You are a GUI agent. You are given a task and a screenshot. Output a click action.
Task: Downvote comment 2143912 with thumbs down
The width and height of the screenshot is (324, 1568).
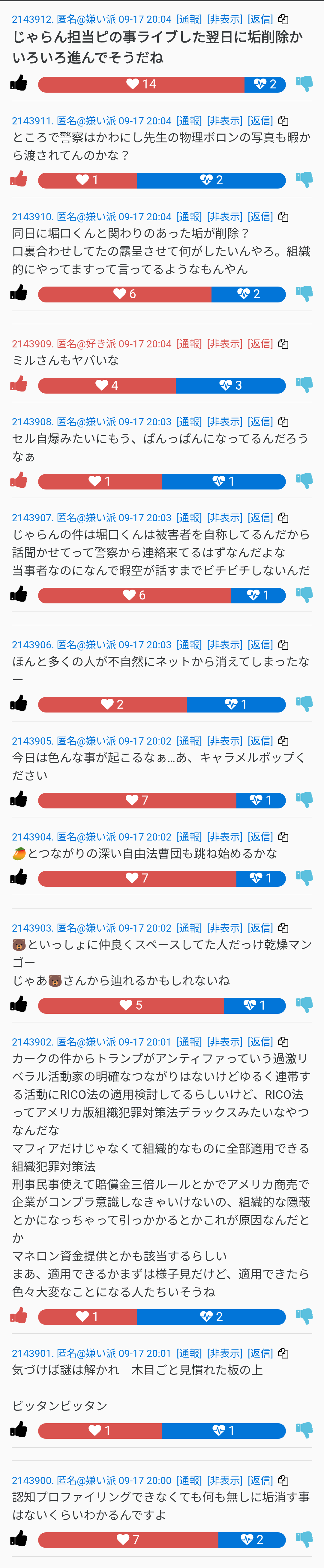(x=304, y=84)
